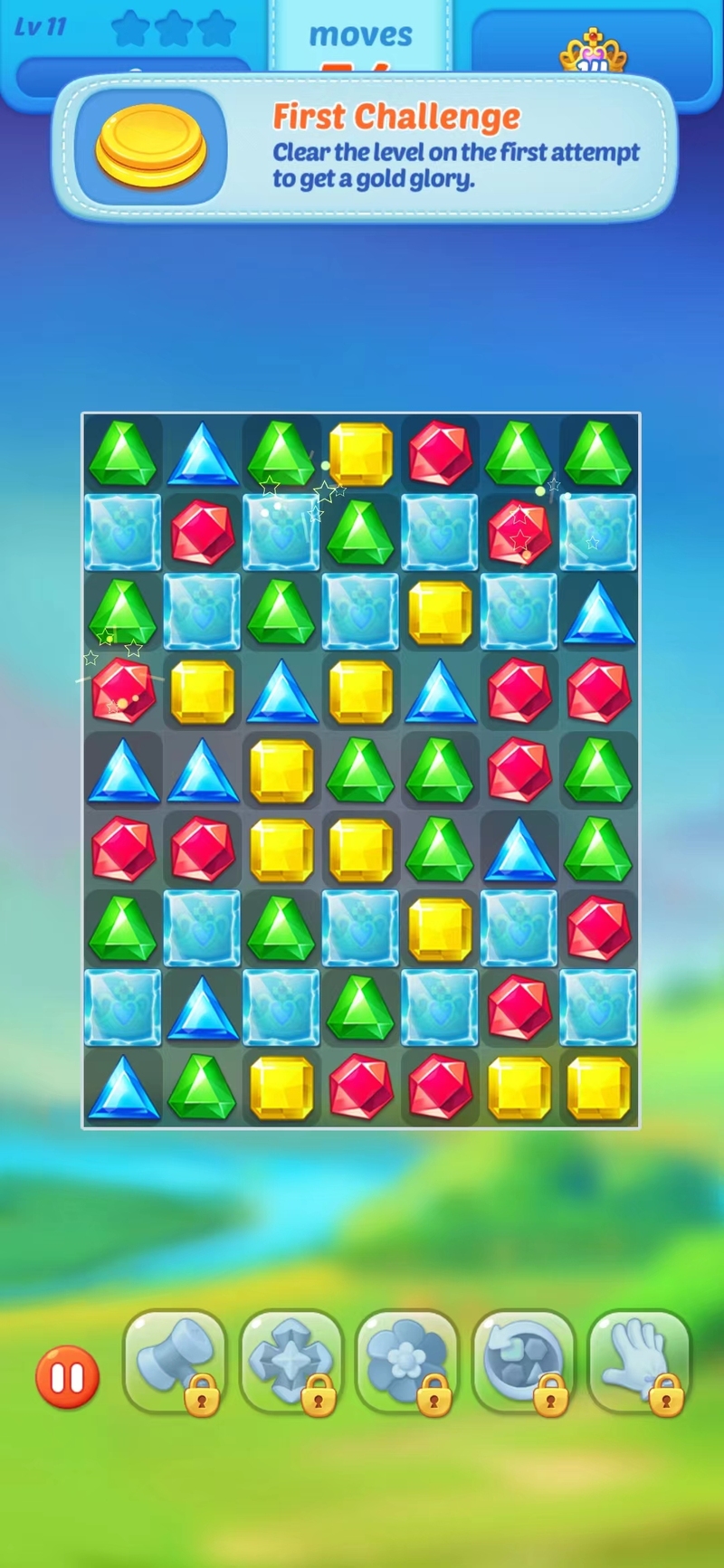724x1568 pixels.
Task: Select the locked hammer booster
Action: 175,1361
